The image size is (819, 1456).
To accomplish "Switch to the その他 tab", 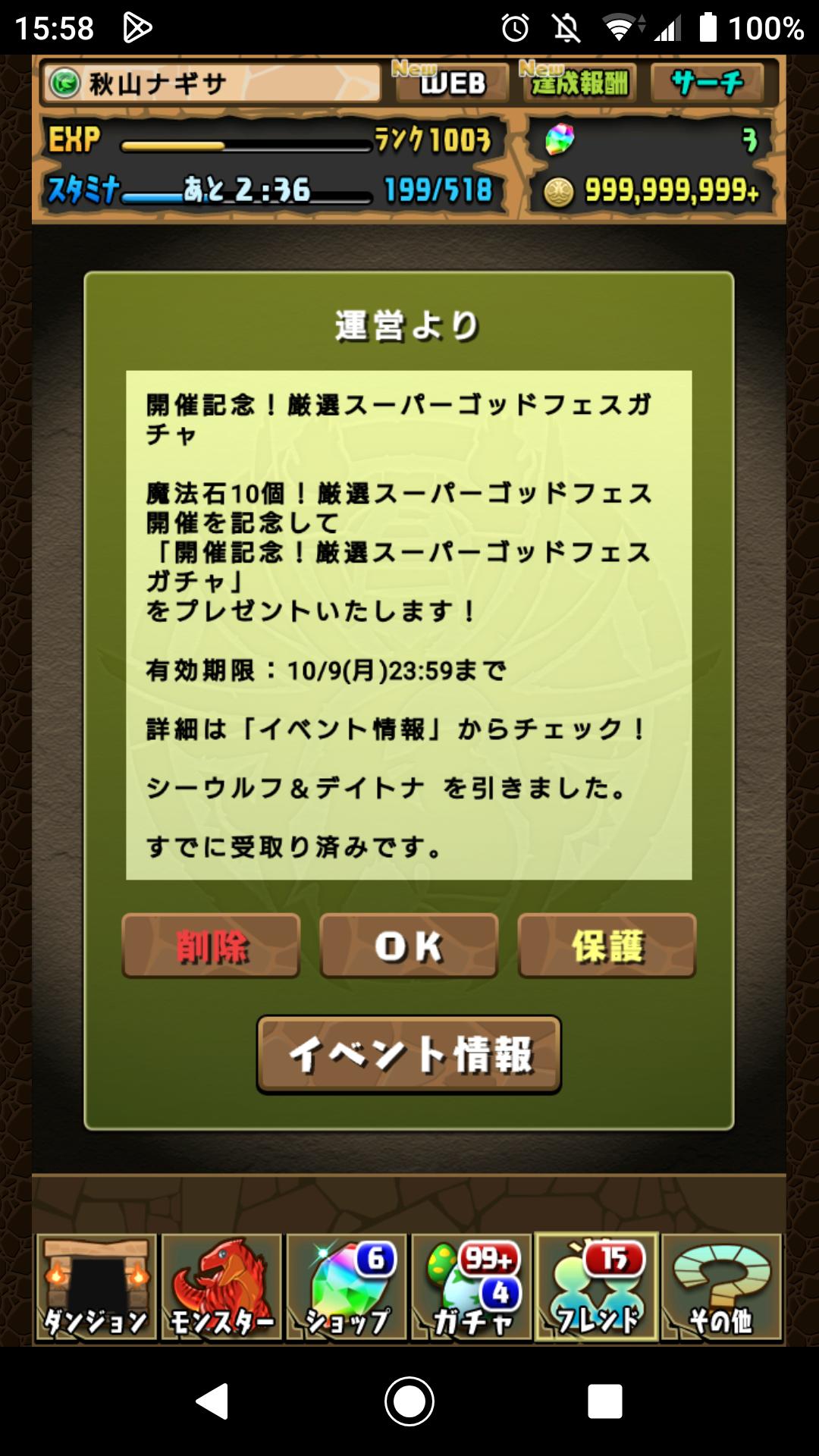I will [721, 1288].
